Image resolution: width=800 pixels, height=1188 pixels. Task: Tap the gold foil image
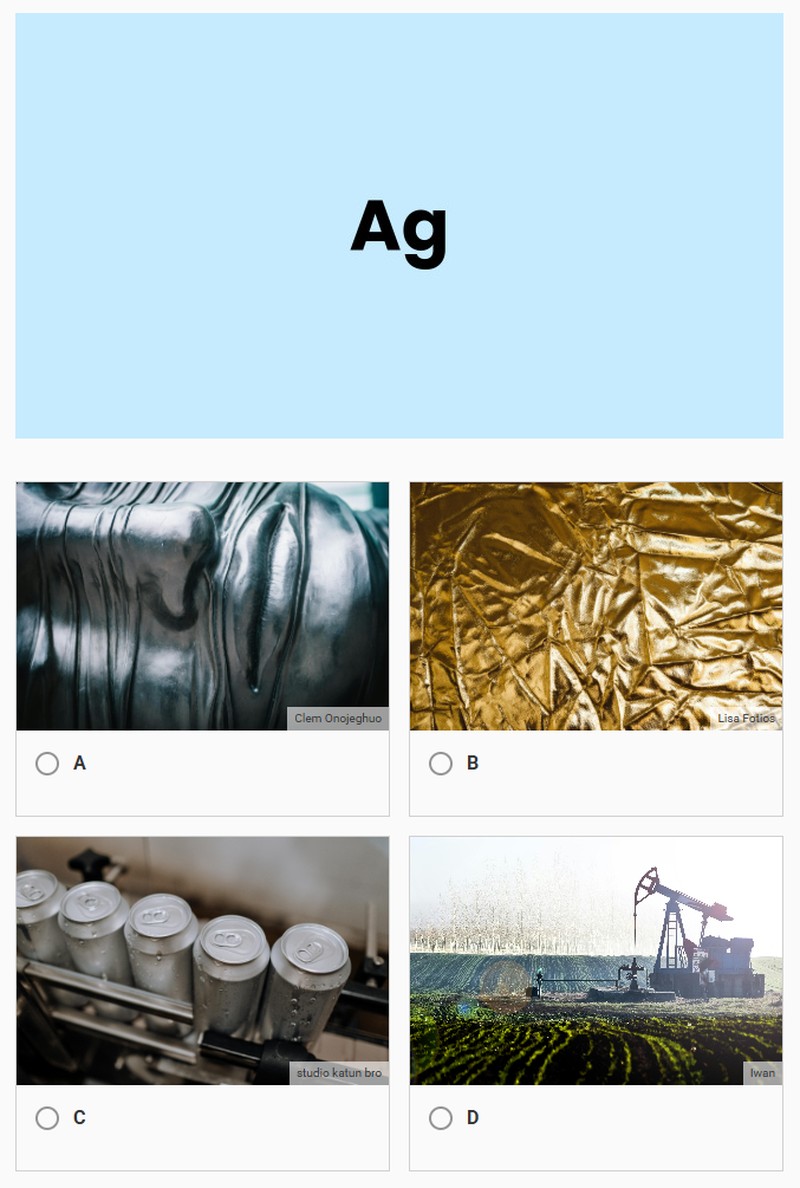[596, 606]
